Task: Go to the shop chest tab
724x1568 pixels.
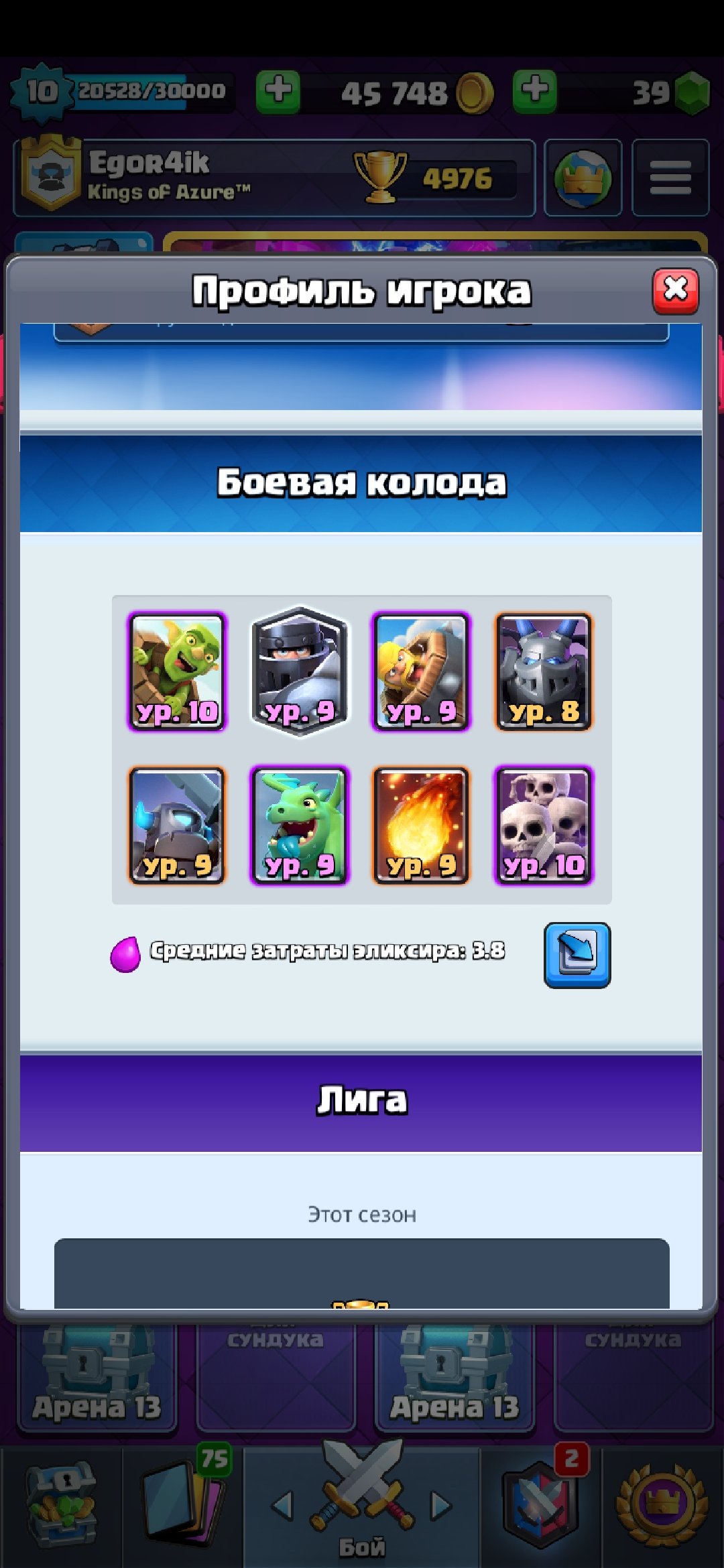Action: (62, 1504)
